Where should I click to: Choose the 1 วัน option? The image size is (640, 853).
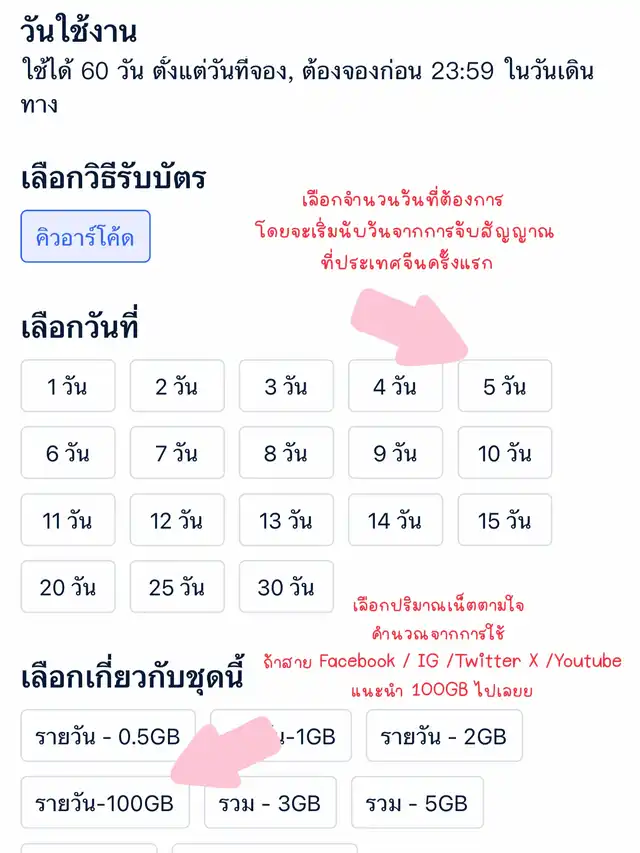(x=68, y=386)
